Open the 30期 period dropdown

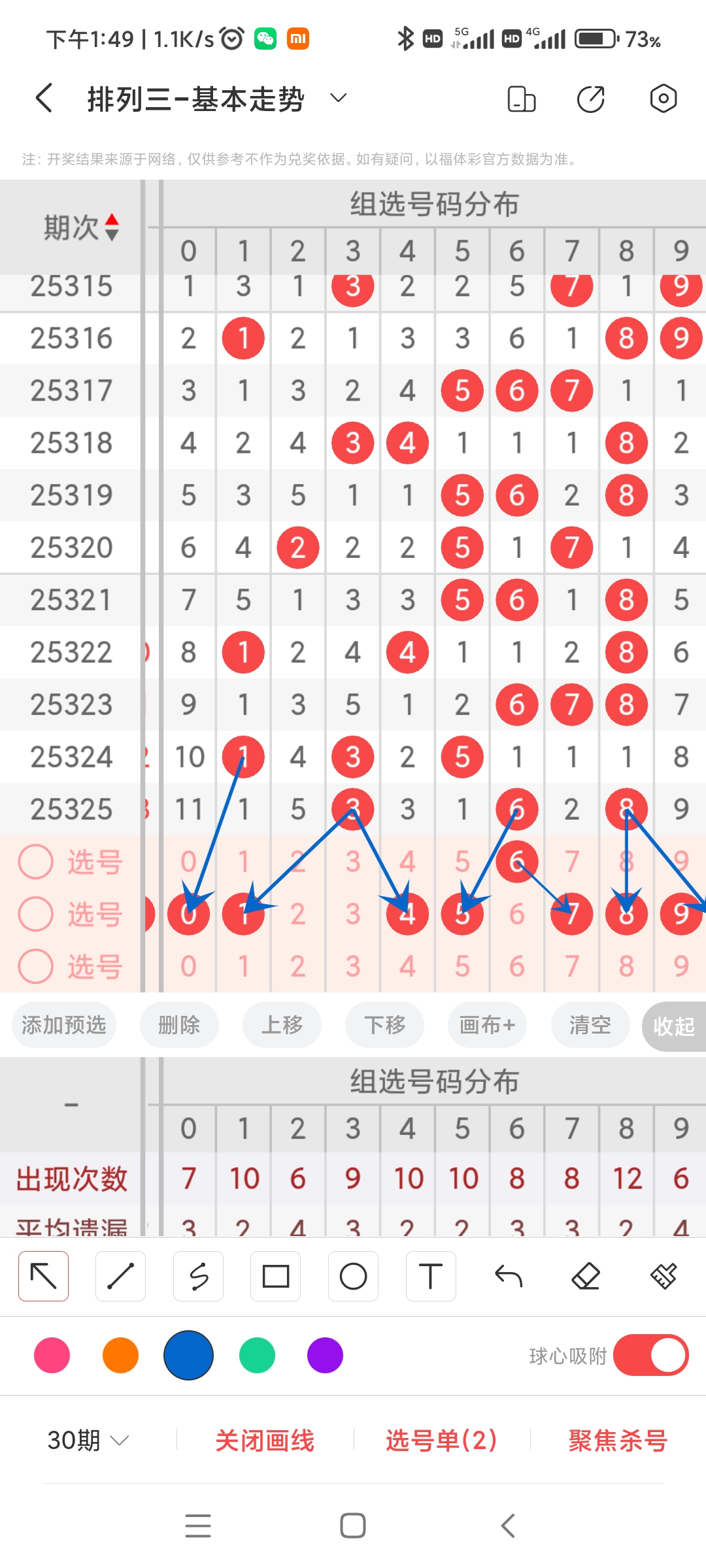coord(86,1440)
